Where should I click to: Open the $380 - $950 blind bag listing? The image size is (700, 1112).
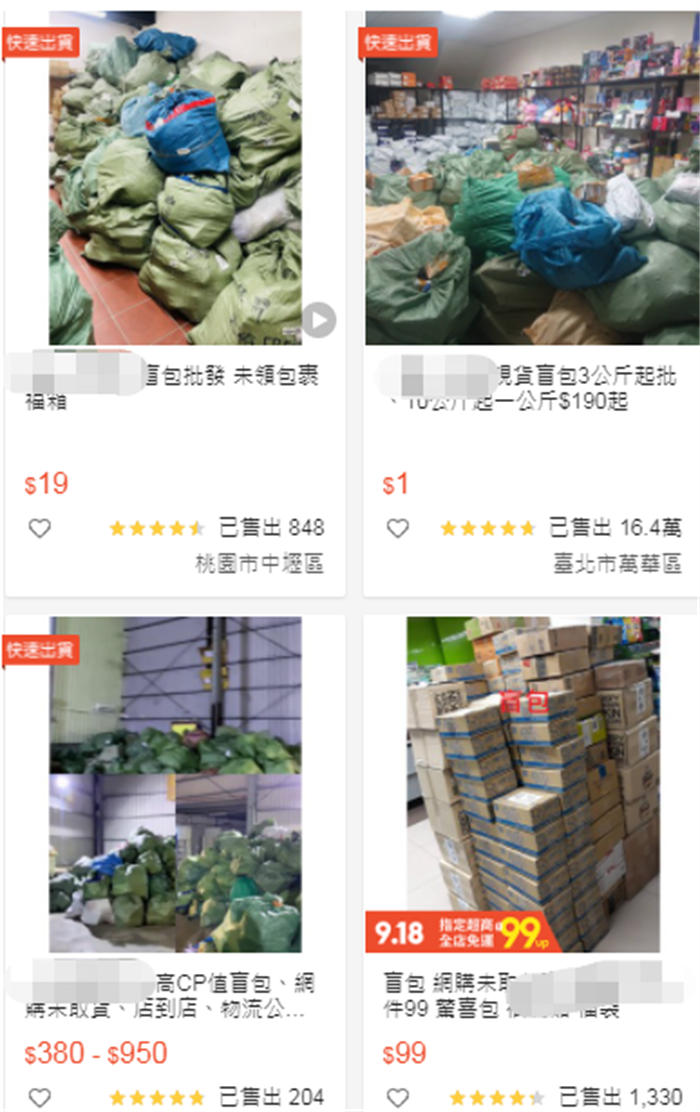[x=175, y=785]
